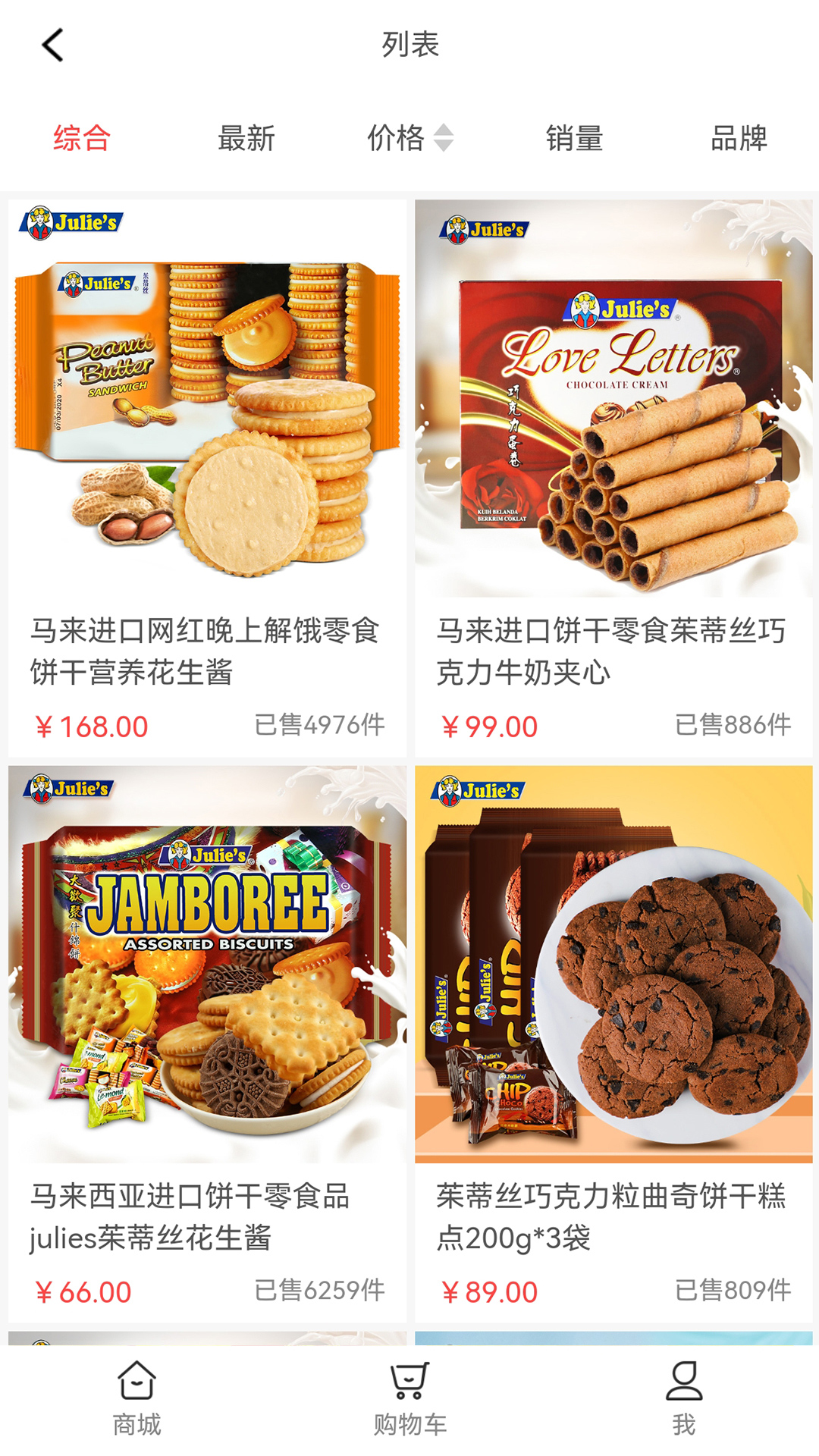Open the ¥168.00 peanut butter sandwich biscuit
Screen dimensions: 819x1456
[207, 479]
